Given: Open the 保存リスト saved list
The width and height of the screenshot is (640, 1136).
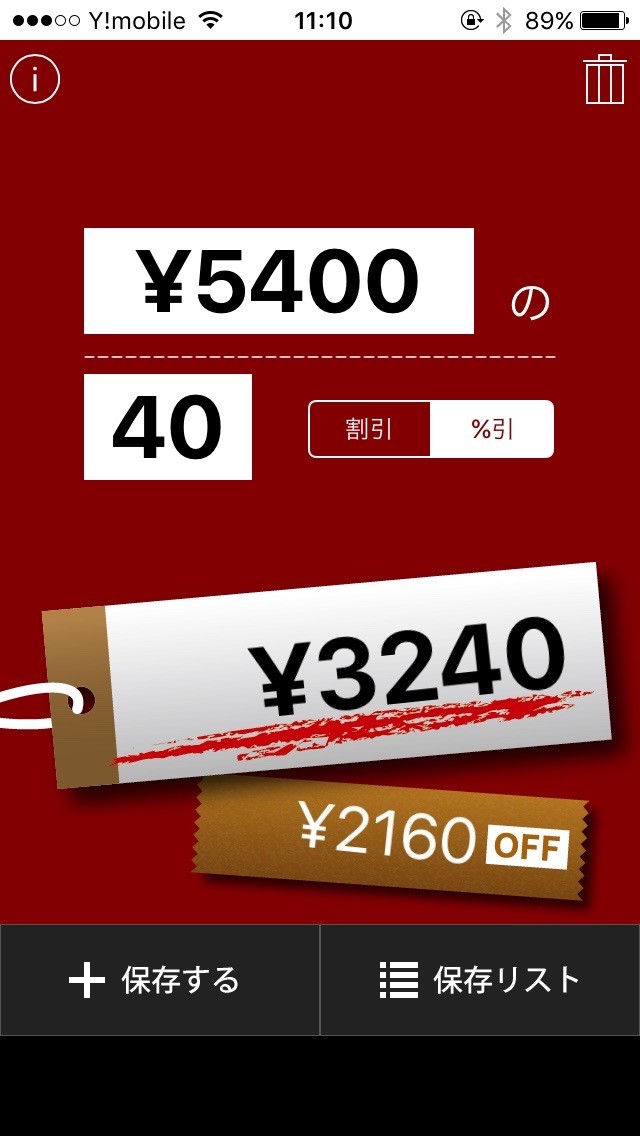Looking at the screenshot, I should [480, 980].
